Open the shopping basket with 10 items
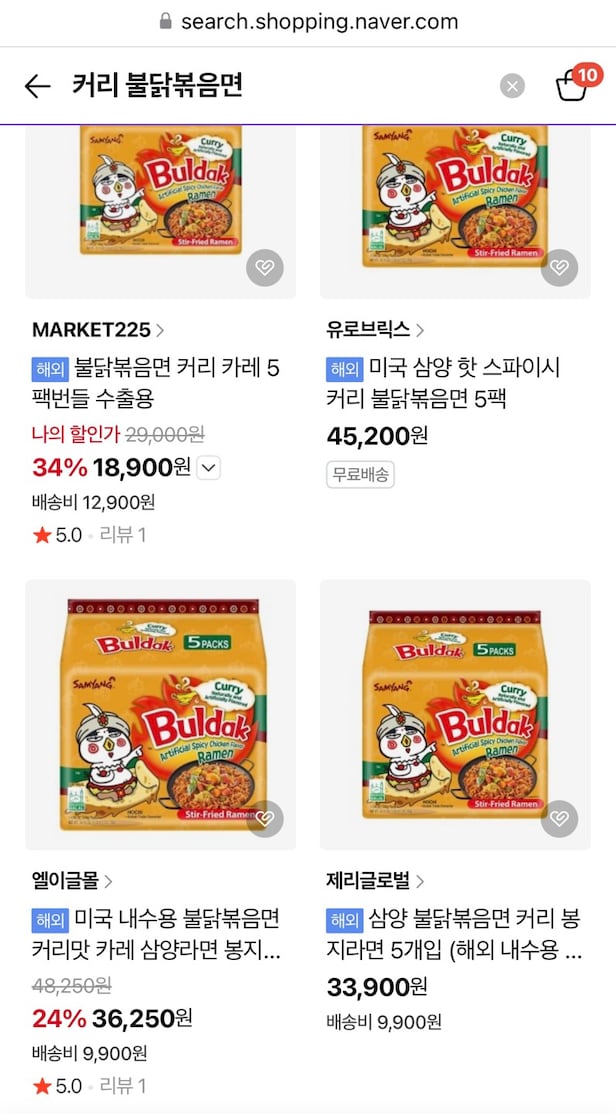 coord(574,84)
